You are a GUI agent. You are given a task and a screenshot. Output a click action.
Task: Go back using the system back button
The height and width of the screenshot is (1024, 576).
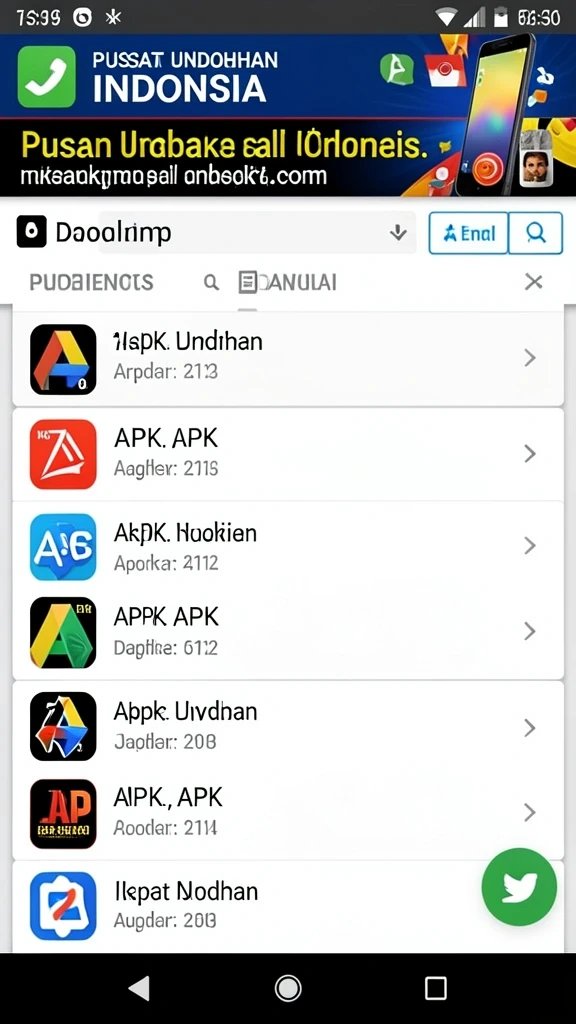tap(139, 988)
